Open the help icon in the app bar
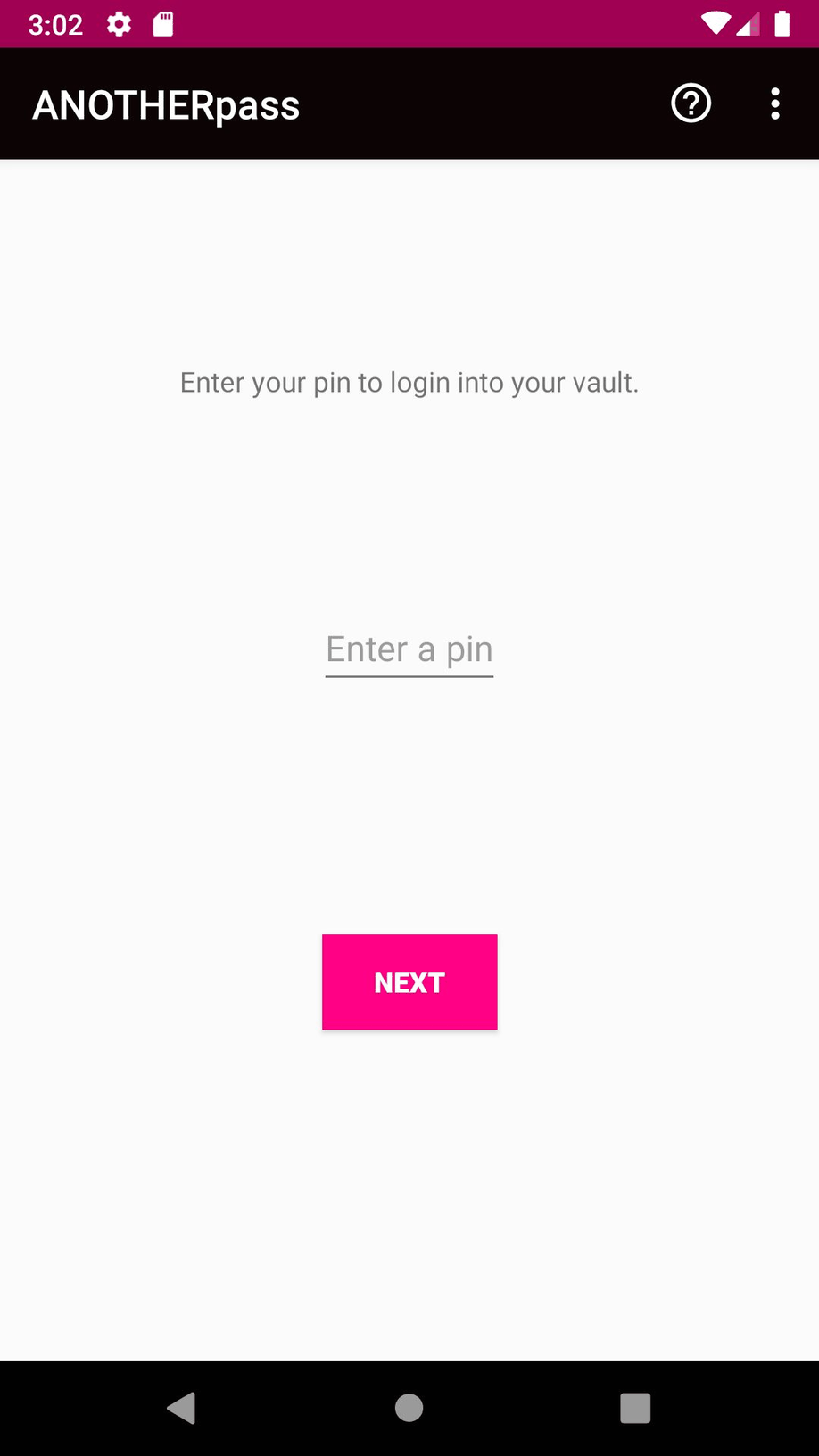Viewport: 819px width, 1456px height. (690, 103)
